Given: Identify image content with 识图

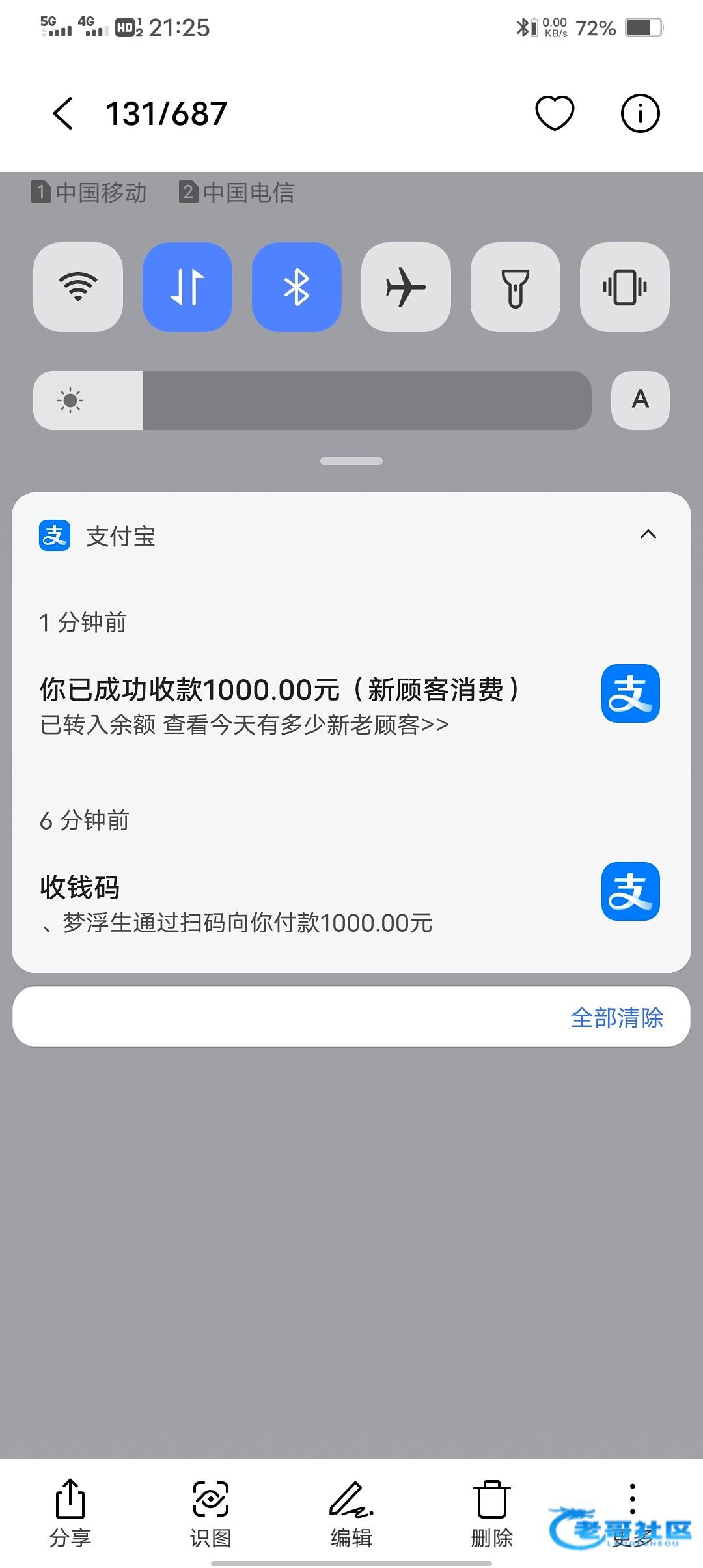Looking at the screenshot, I should click(211, 1512).
